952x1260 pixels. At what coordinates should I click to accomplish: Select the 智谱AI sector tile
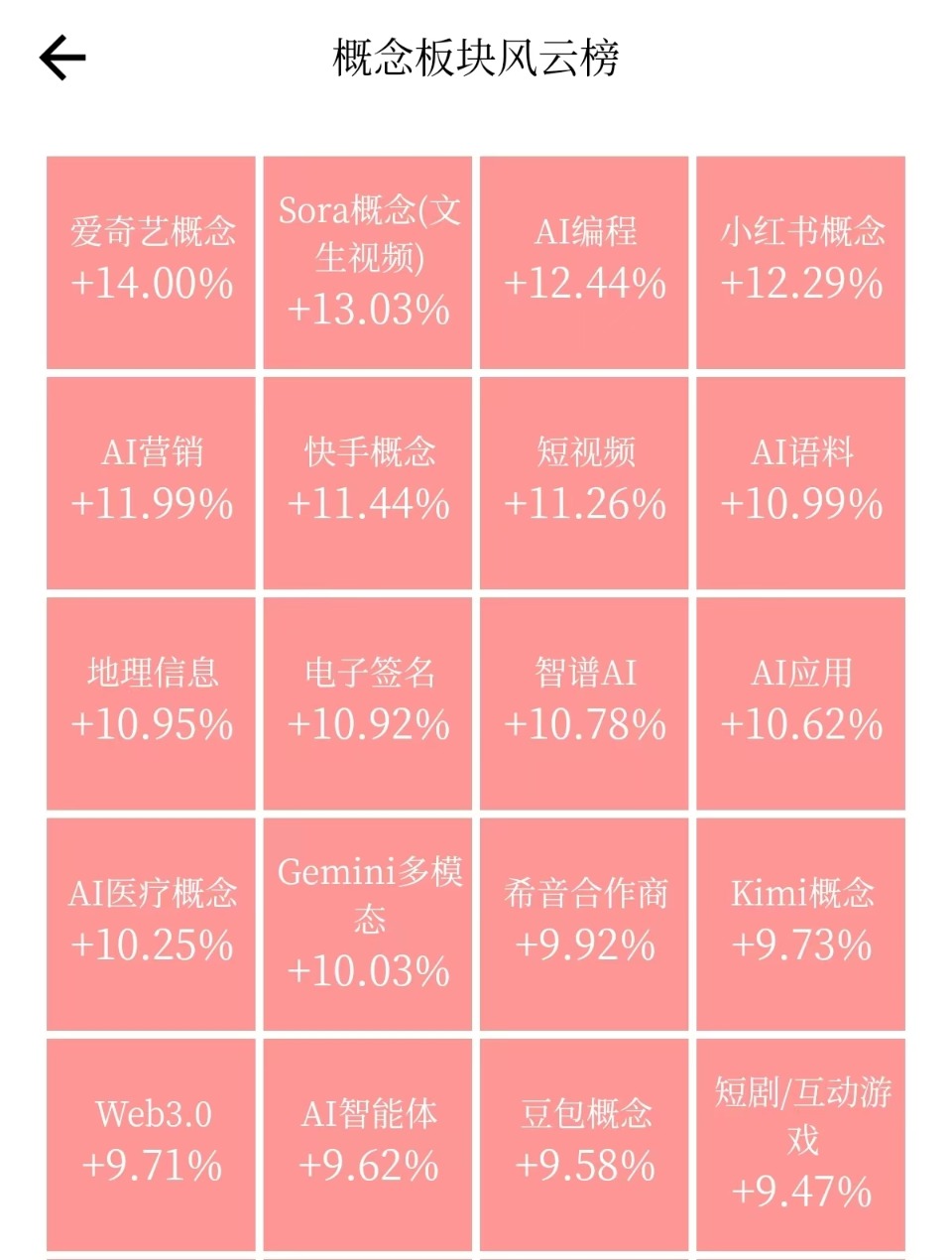pos(584,702)
